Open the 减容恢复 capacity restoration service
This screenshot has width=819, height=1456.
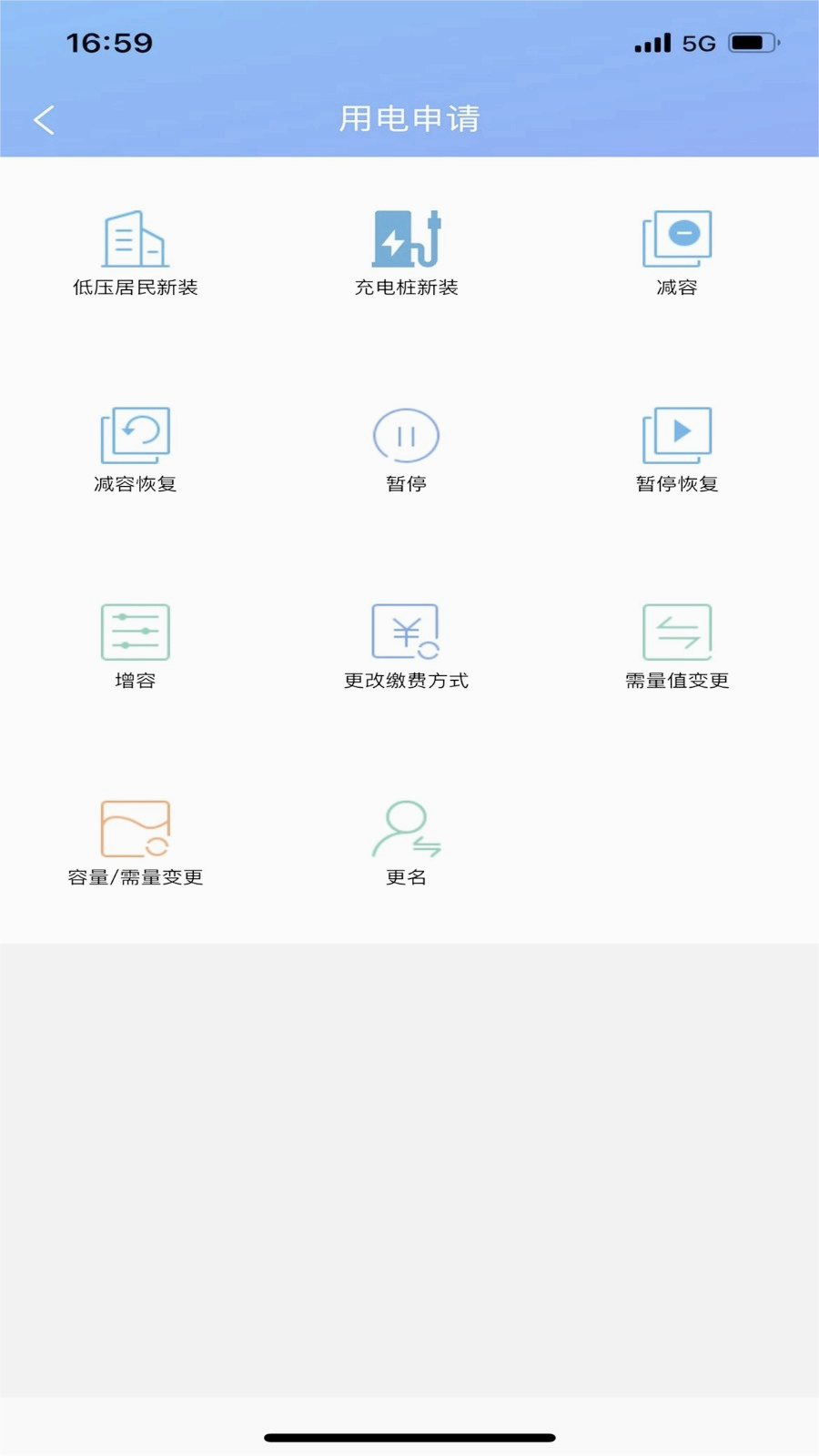pos(135,434)
